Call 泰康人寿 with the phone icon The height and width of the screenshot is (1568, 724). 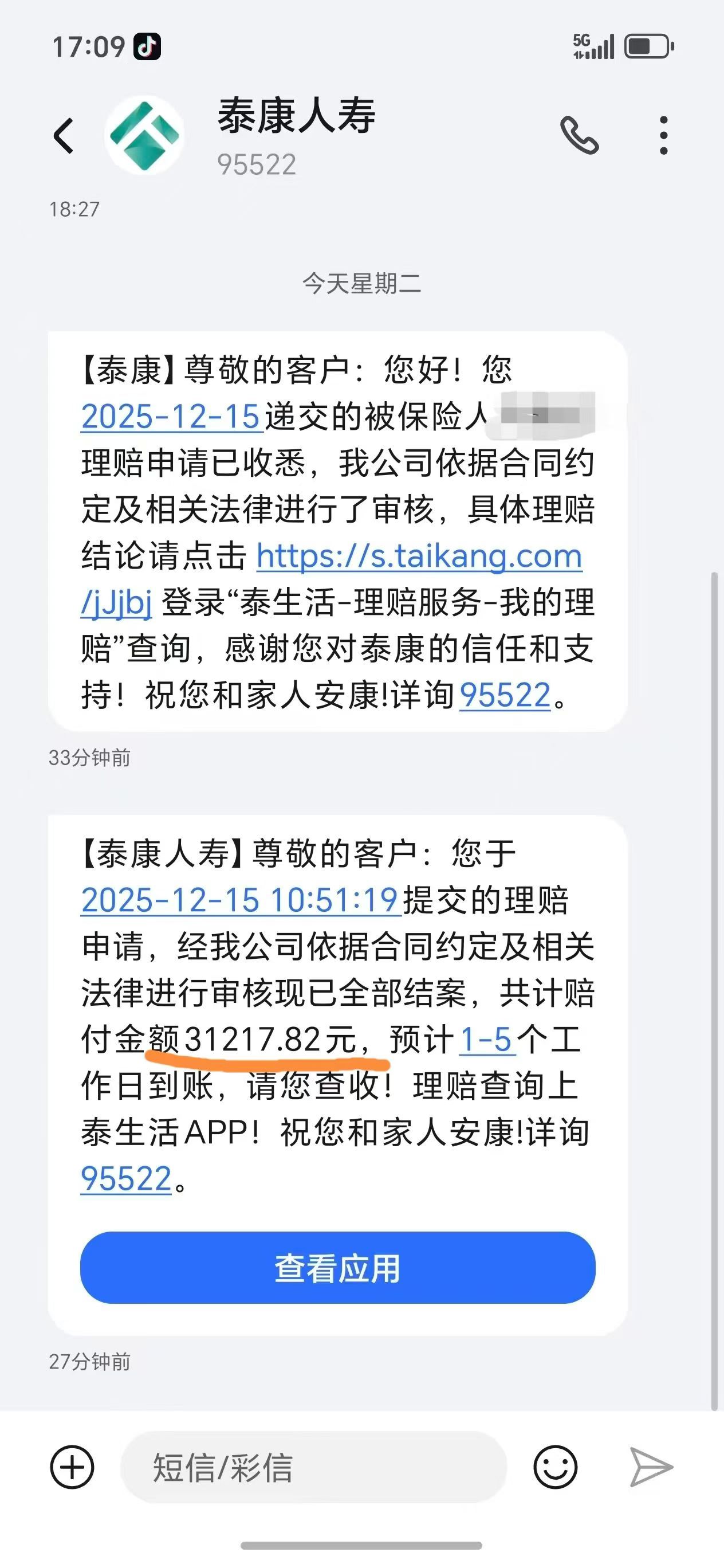click(x=579, y=135)
